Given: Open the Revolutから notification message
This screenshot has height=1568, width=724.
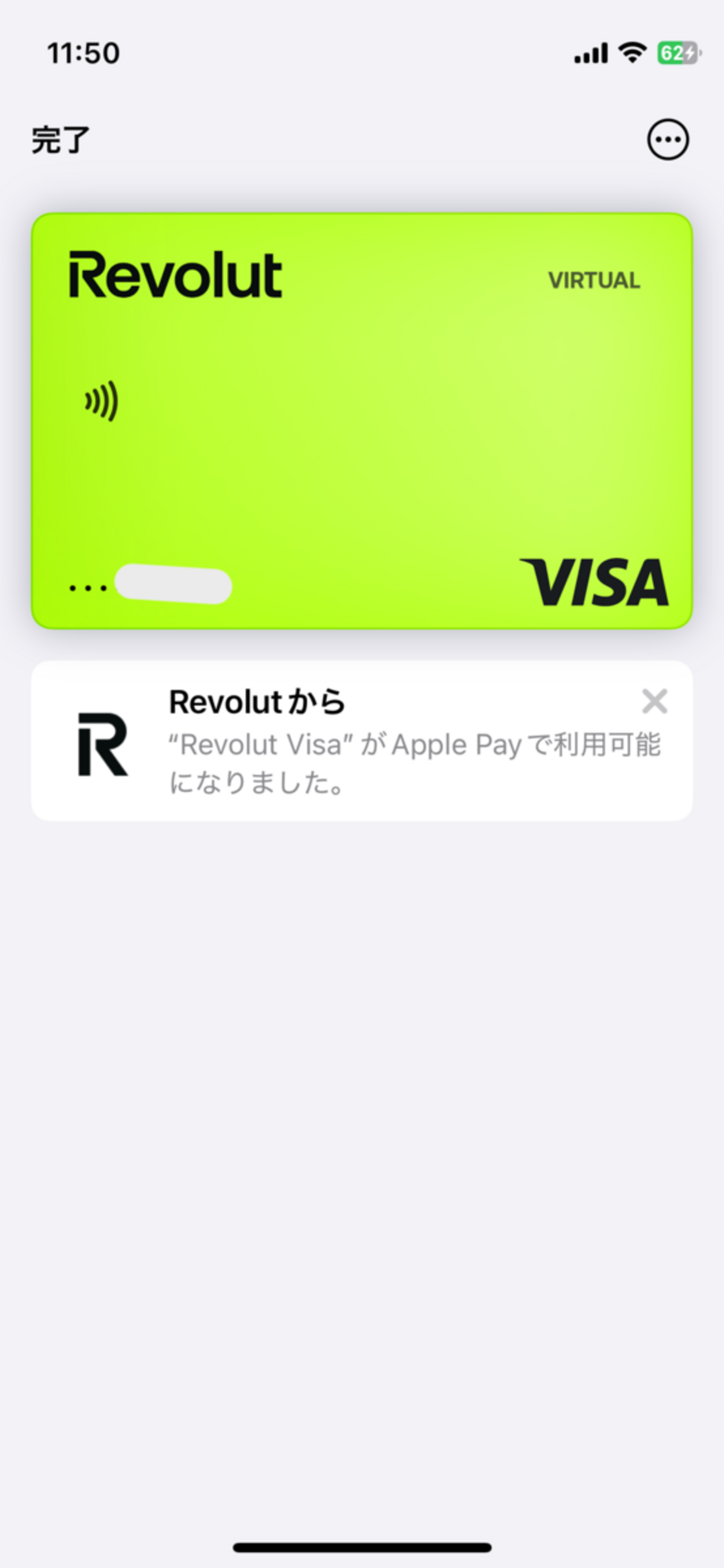Looking at the screenshot, I should (x=361, y=741).
